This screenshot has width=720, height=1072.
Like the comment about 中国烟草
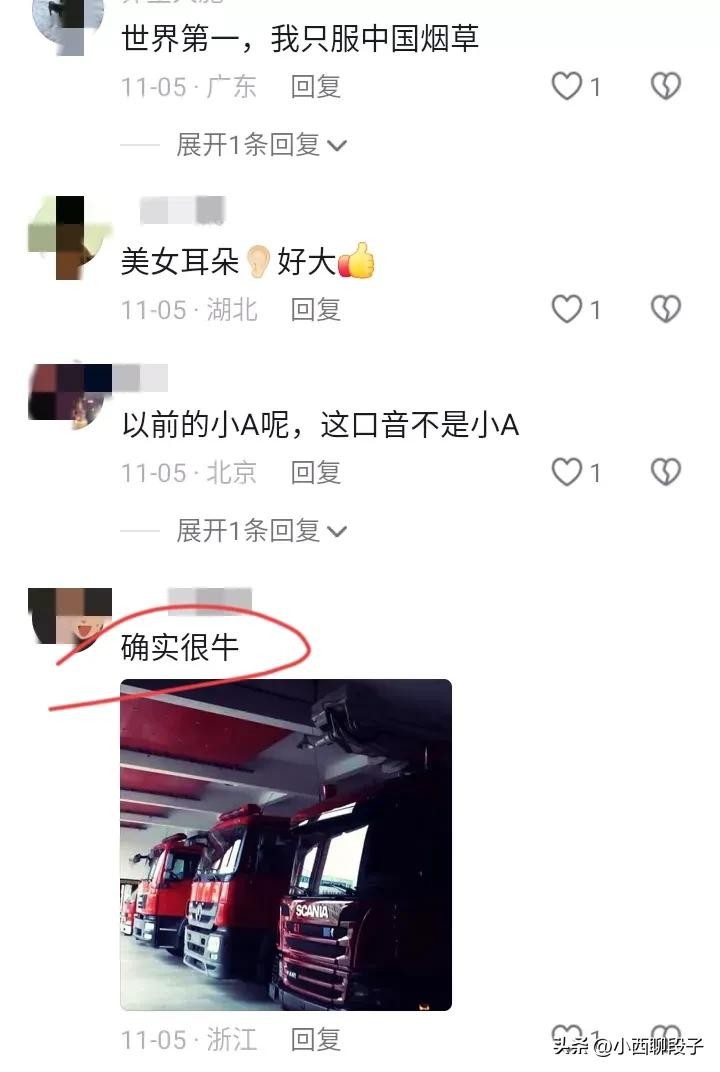(x=567, y=87)
